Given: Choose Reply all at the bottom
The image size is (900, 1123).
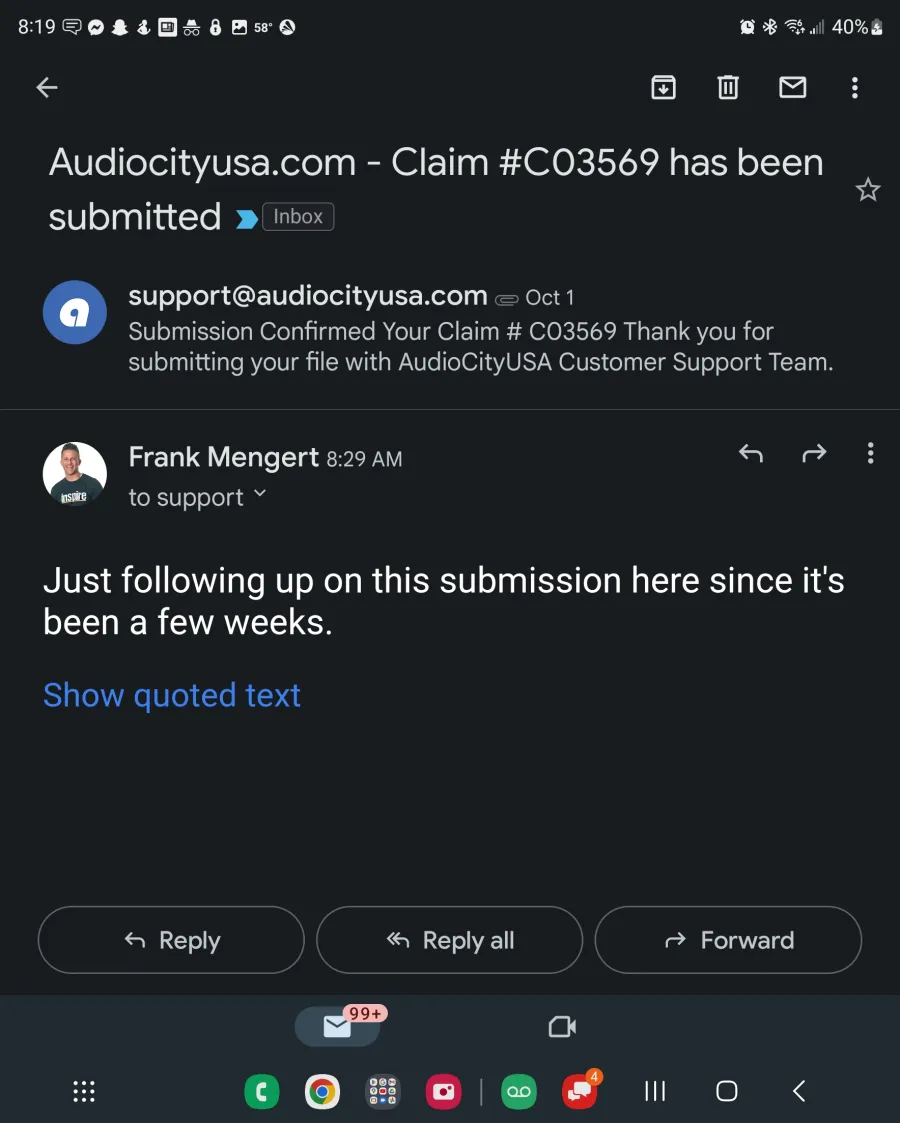Looking at the screenshot, I should pyautogui.click(x=449, y=940).
